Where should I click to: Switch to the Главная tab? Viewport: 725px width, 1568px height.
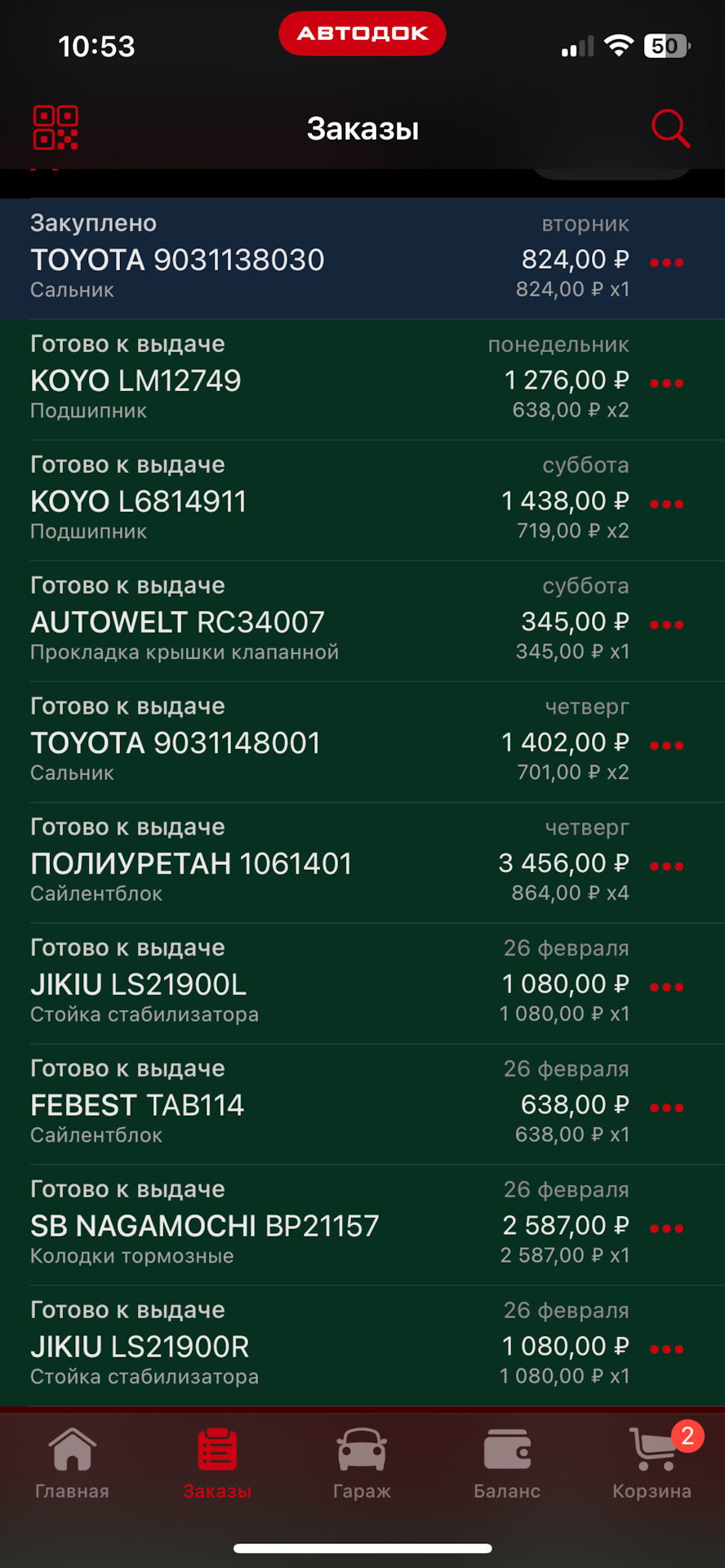click(x=72, y=1462)
